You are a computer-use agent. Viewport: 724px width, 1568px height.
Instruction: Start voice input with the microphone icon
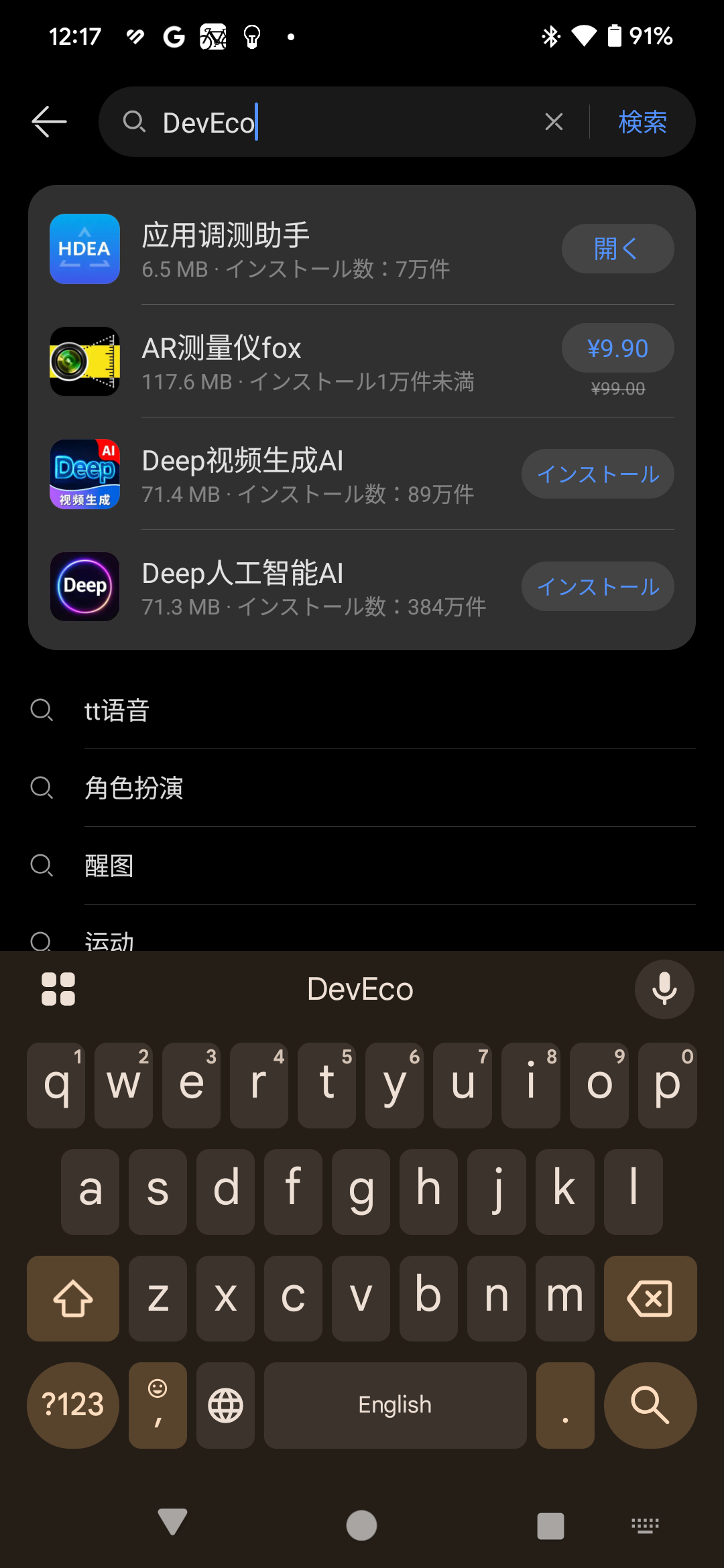(x=663, y=989)
